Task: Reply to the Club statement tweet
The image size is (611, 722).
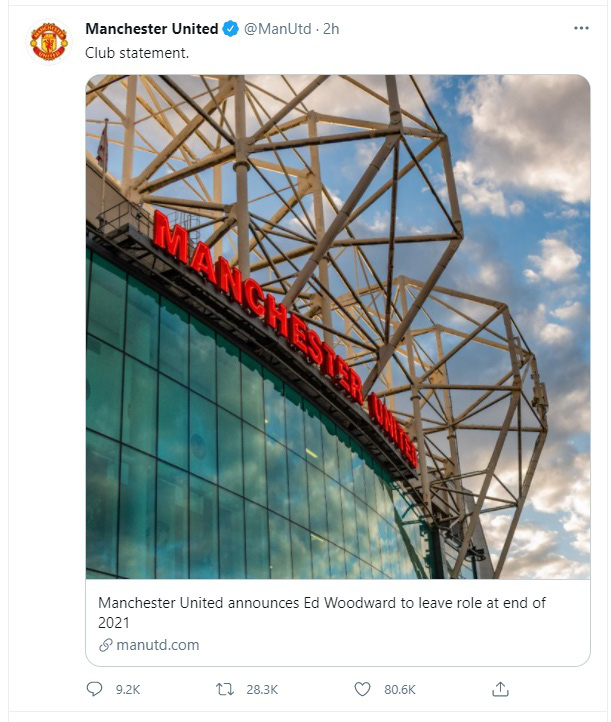Action: [95, 689]
